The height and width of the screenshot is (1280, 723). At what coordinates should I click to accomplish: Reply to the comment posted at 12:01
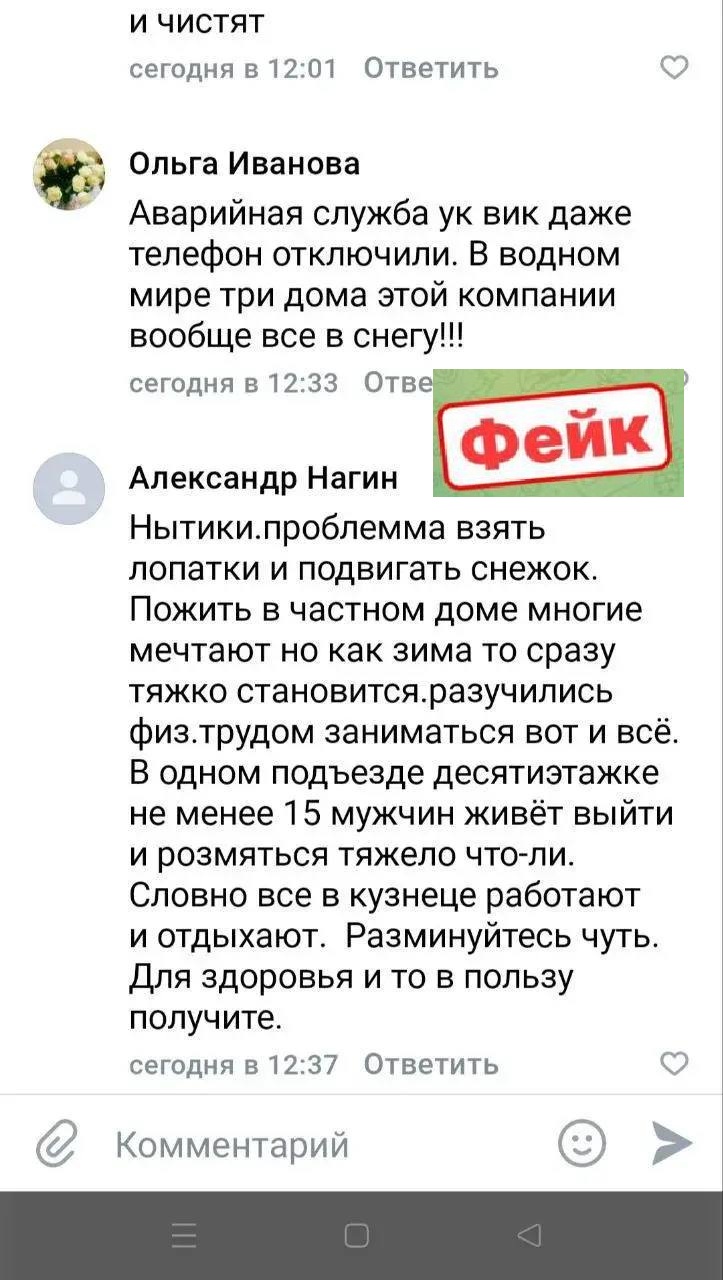[430, 68]
